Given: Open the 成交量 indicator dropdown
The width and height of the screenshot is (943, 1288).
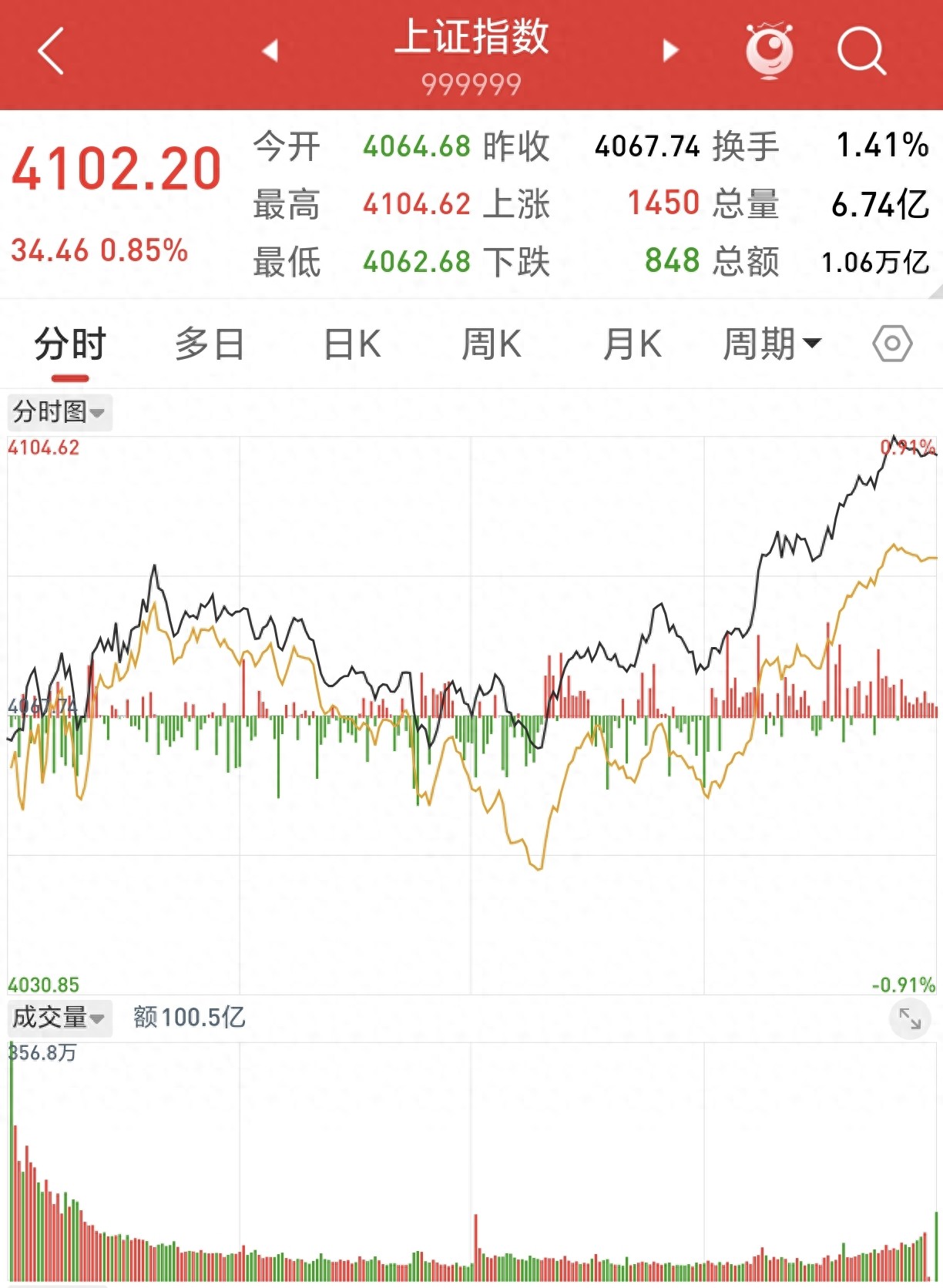Looking at the screenshot, I should click(58, 1018).
